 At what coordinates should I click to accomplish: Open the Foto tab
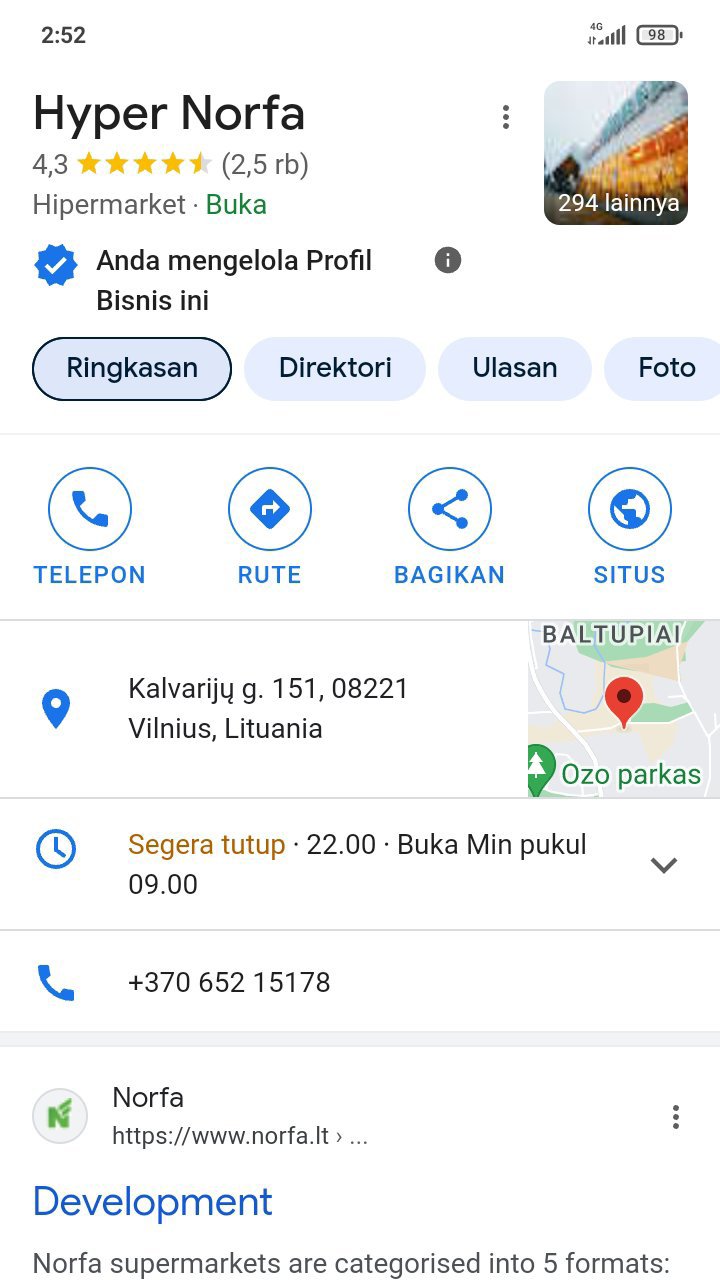[666, 368]
